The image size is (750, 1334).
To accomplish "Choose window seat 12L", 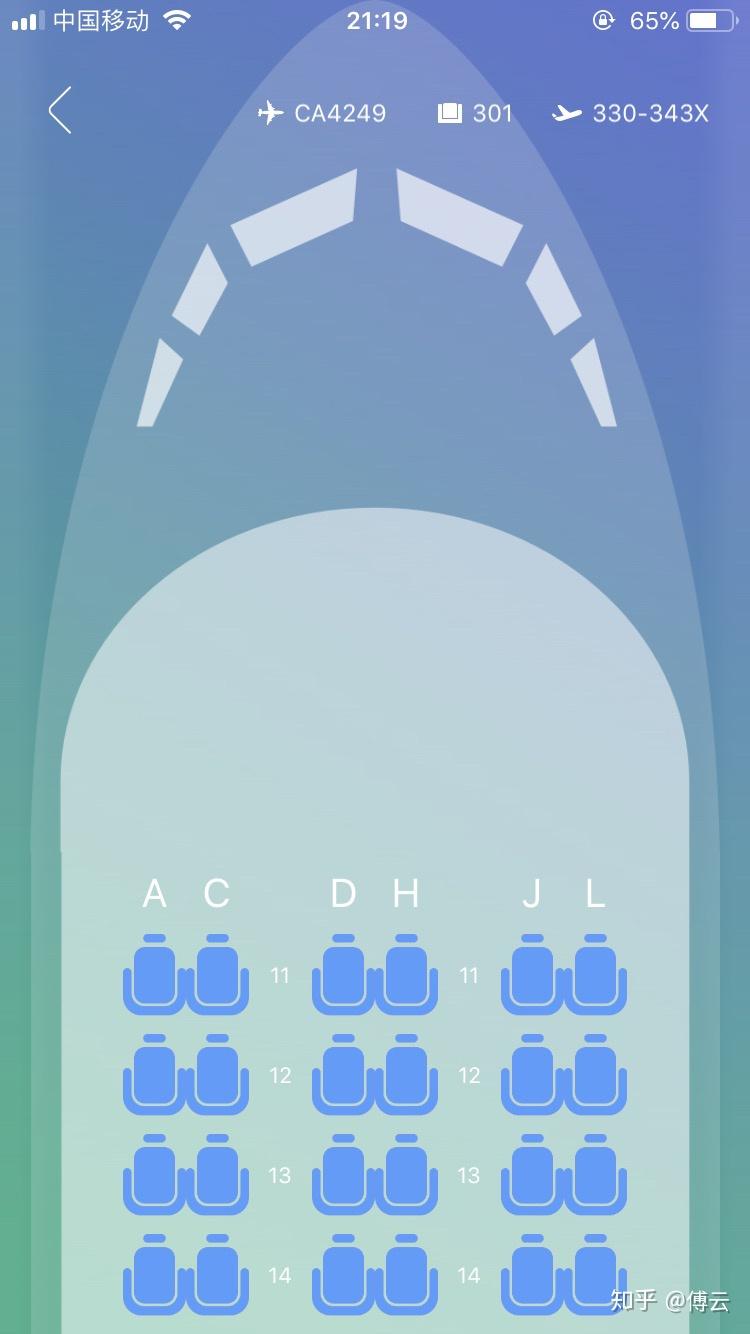I will click(x=595, y=1076).
